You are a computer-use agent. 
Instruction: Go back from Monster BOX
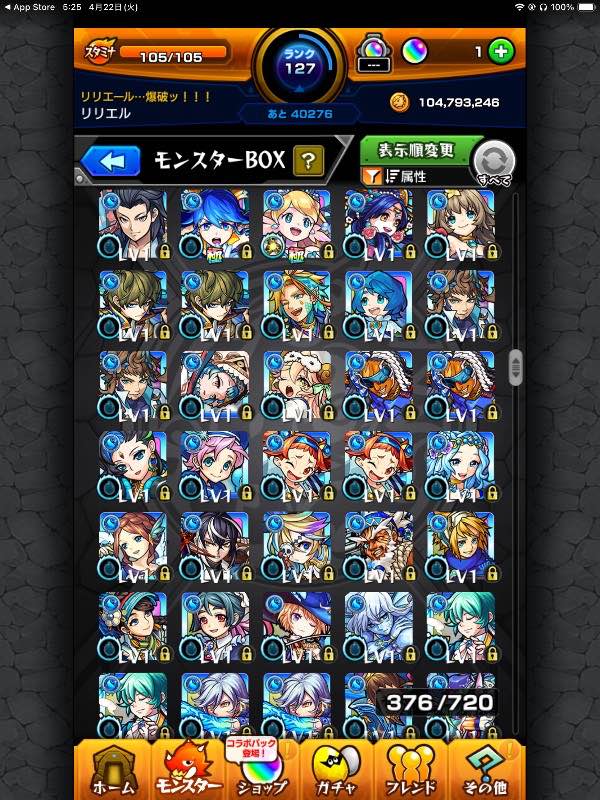pyautogui.click(x=110, y=160)
